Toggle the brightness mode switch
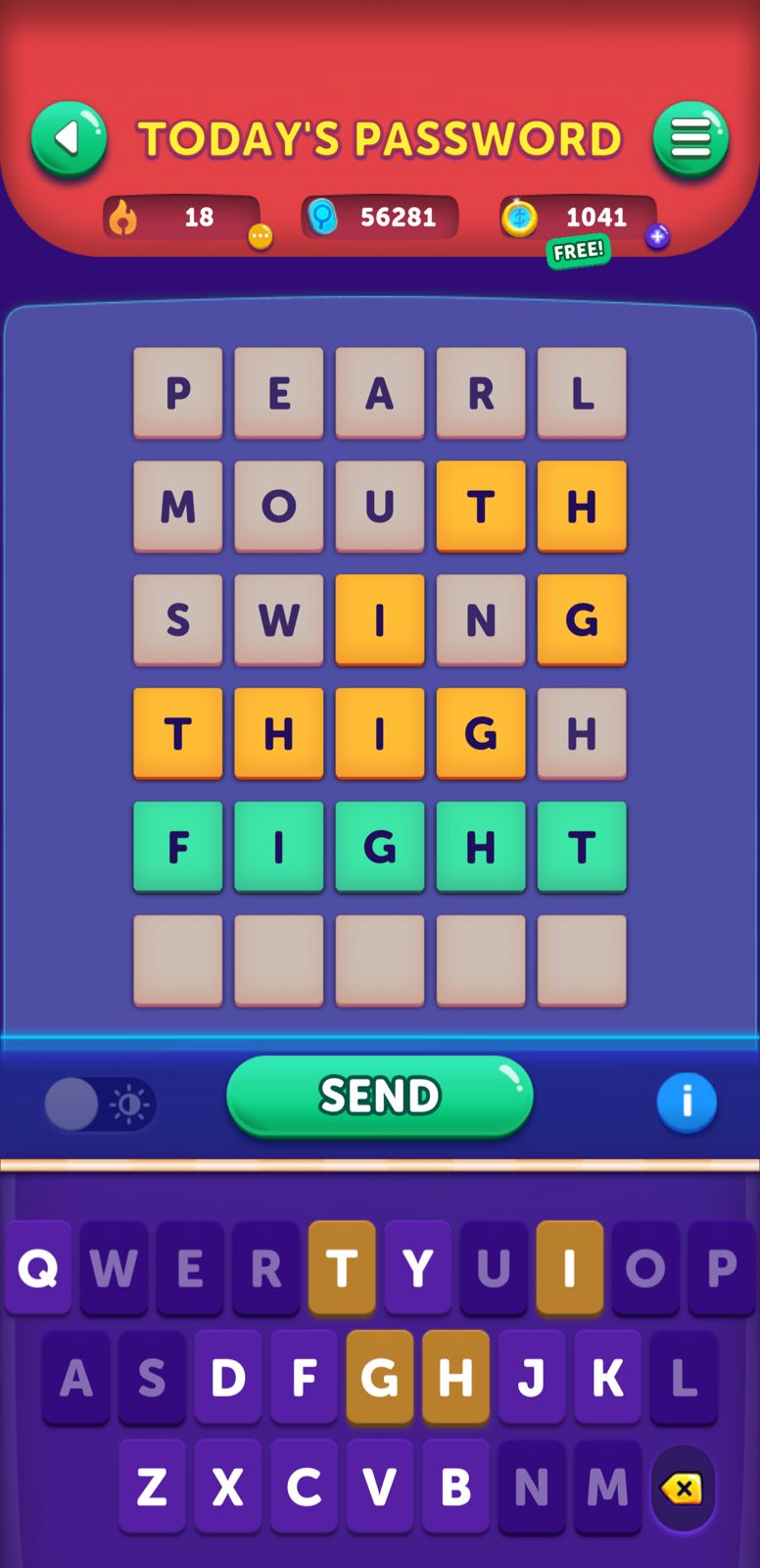760x1568 pixels. pos(99,1105)
